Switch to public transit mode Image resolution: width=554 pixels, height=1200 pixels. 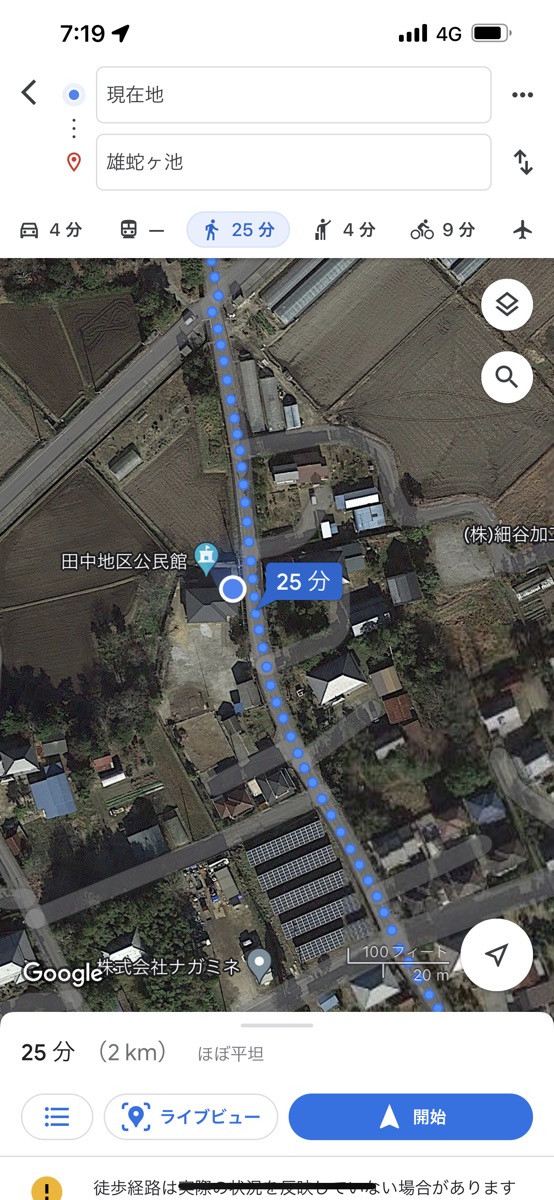(141, 230)
